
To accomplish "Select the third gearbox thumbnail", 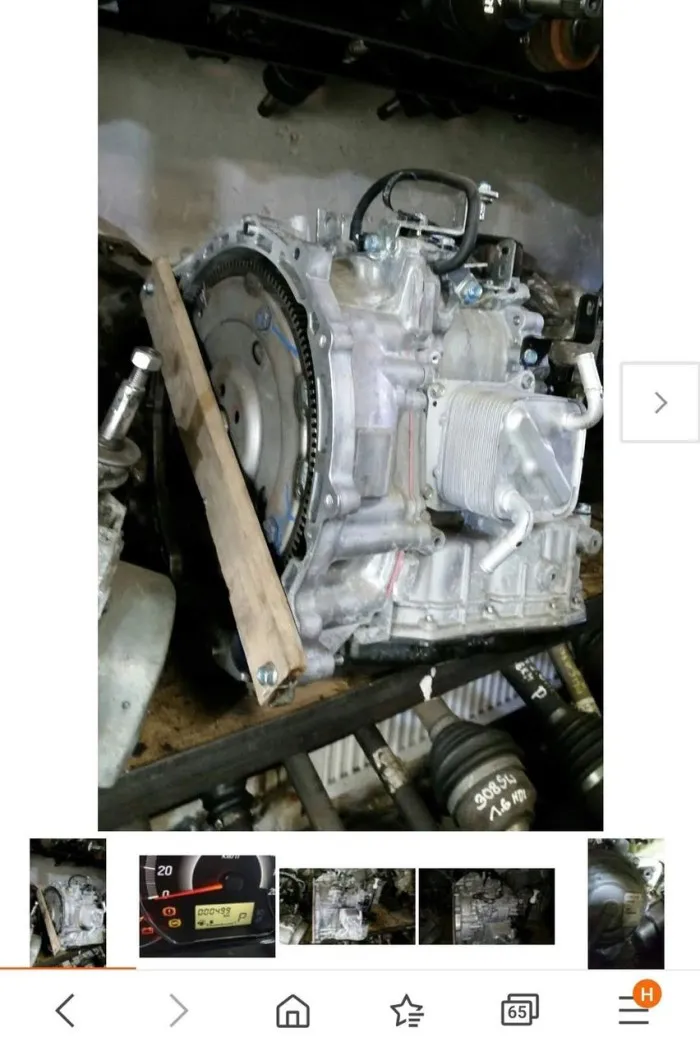I will [x=347, y=905].
